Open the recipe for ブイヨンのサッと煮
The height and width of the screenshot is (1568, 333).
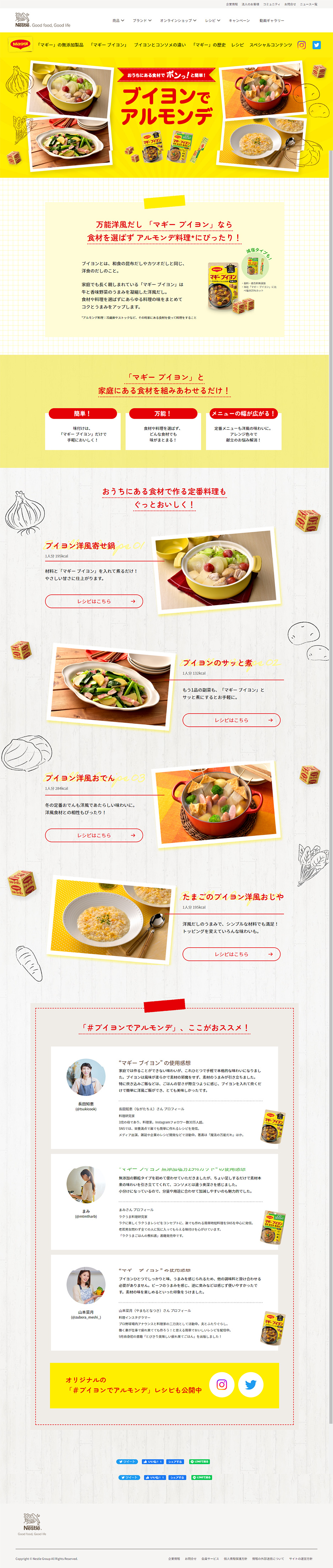tap(231, 720)
